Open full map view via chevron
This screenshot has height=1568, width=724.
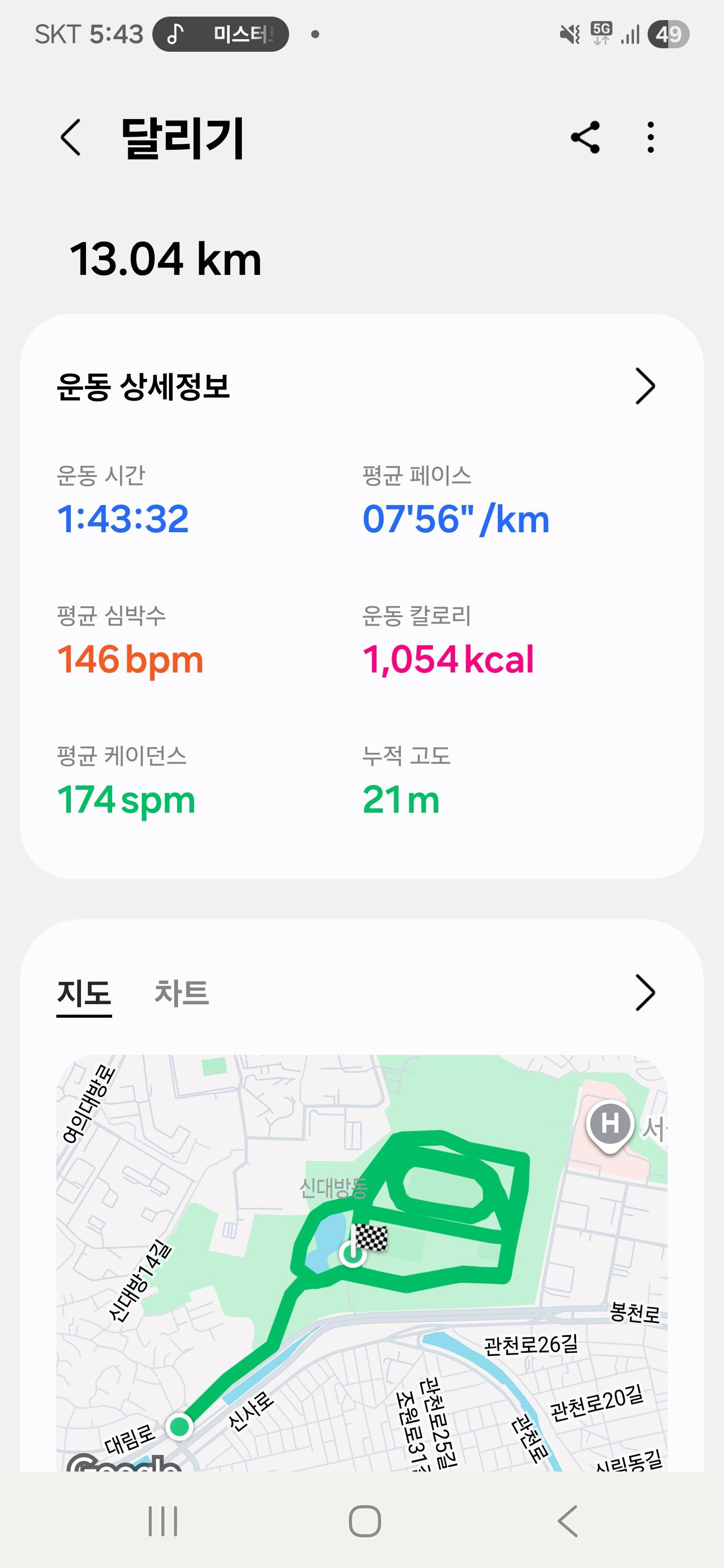[646, 992]
